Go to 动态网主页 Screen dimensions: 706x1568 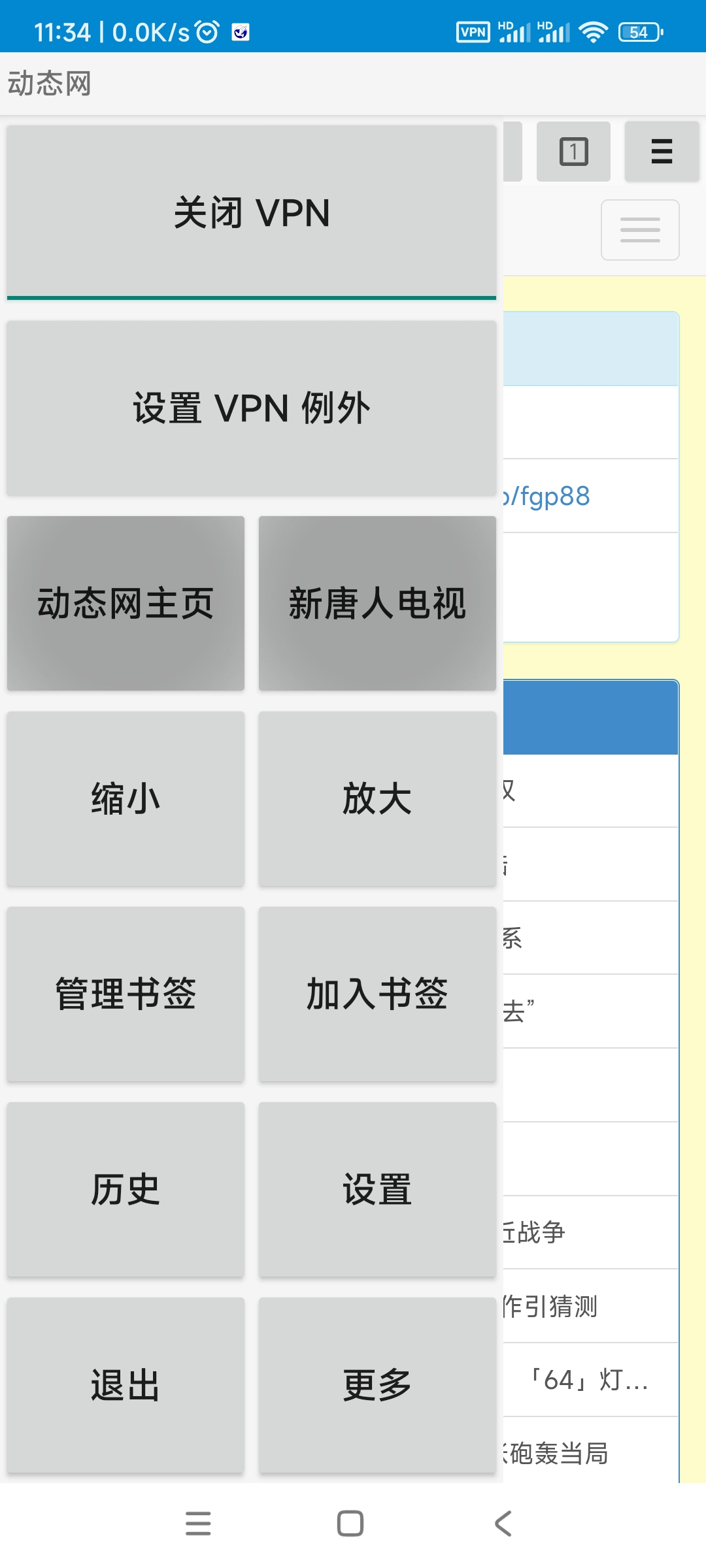126,603
